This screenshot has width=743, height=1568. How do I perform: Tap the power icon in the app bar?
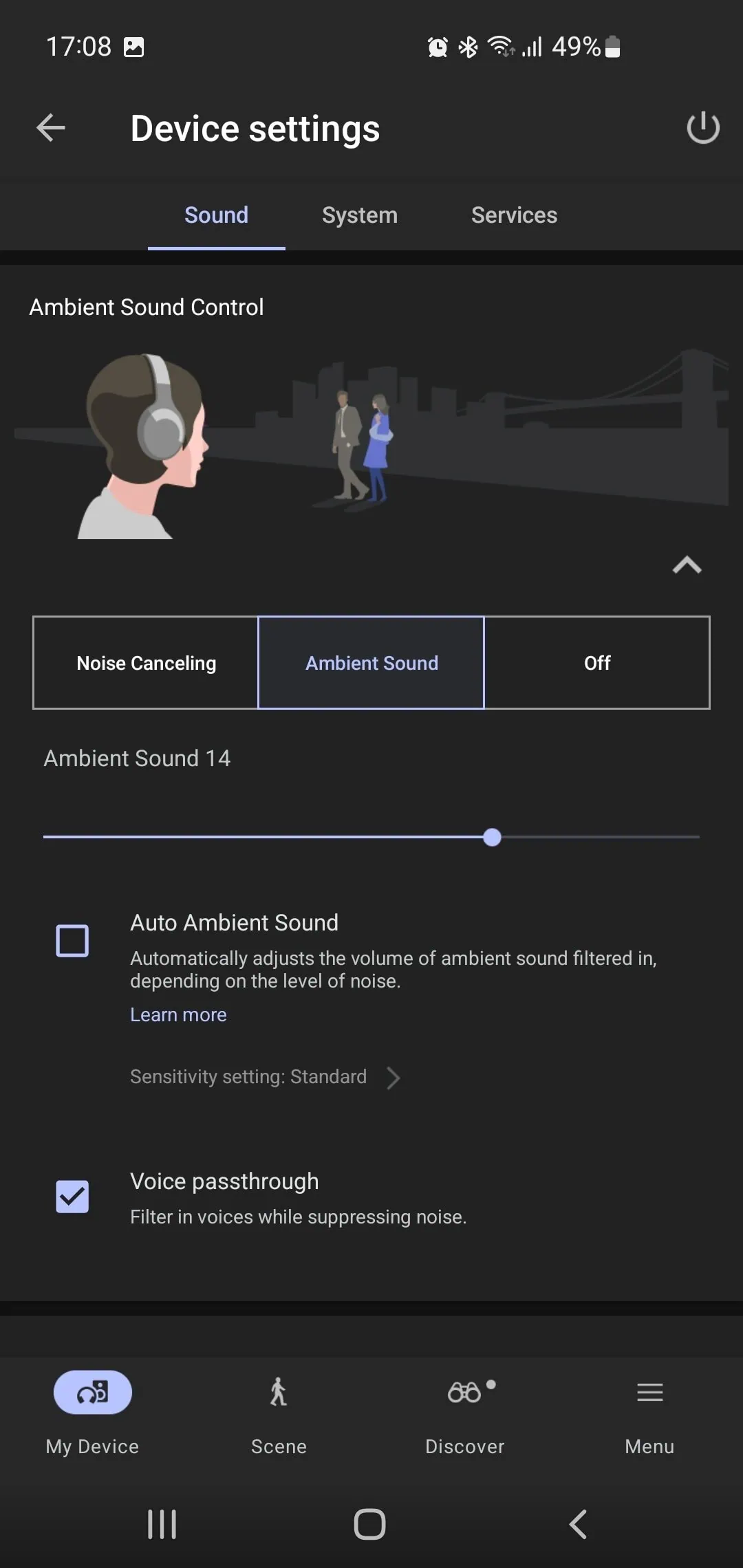(x=702, y=128)
